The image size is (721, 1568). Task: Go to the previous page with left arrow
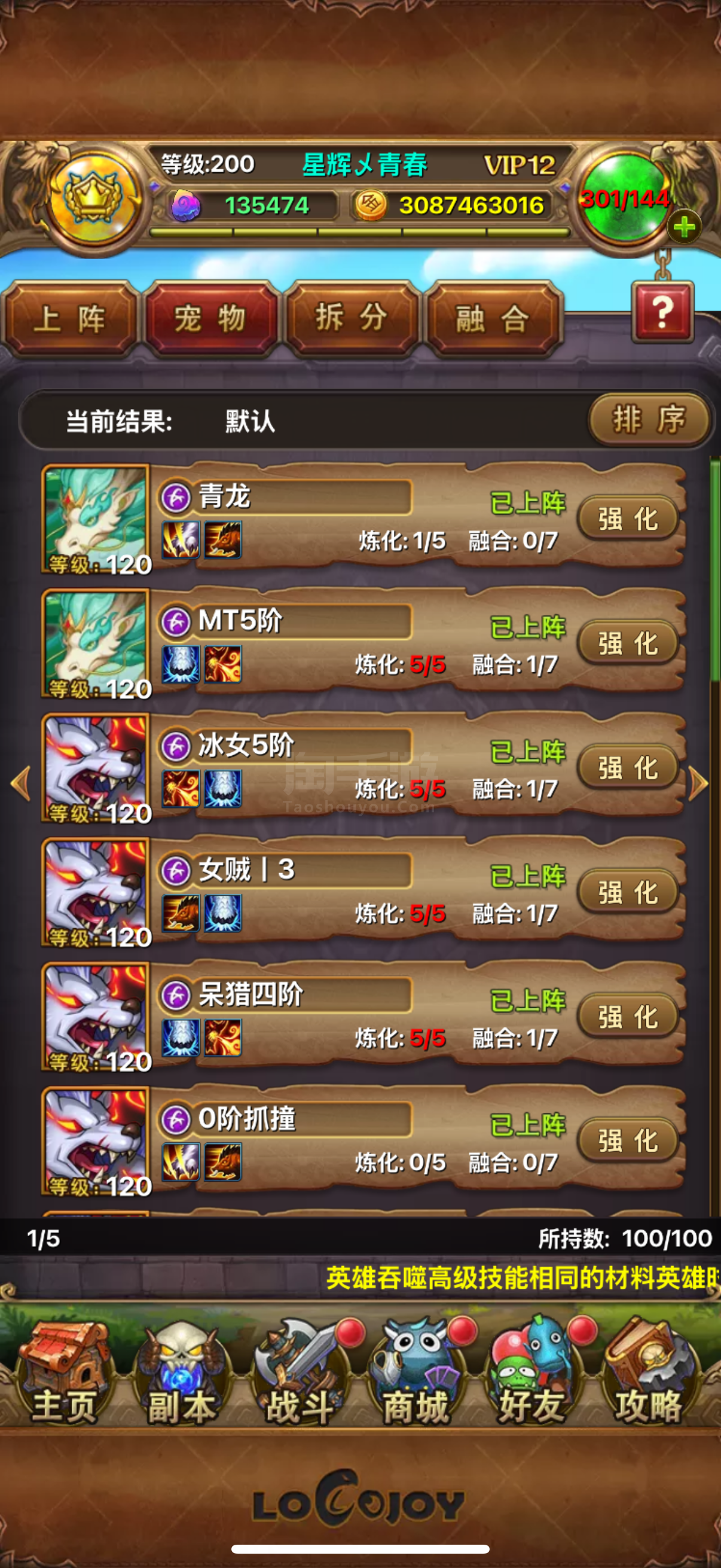22,784
